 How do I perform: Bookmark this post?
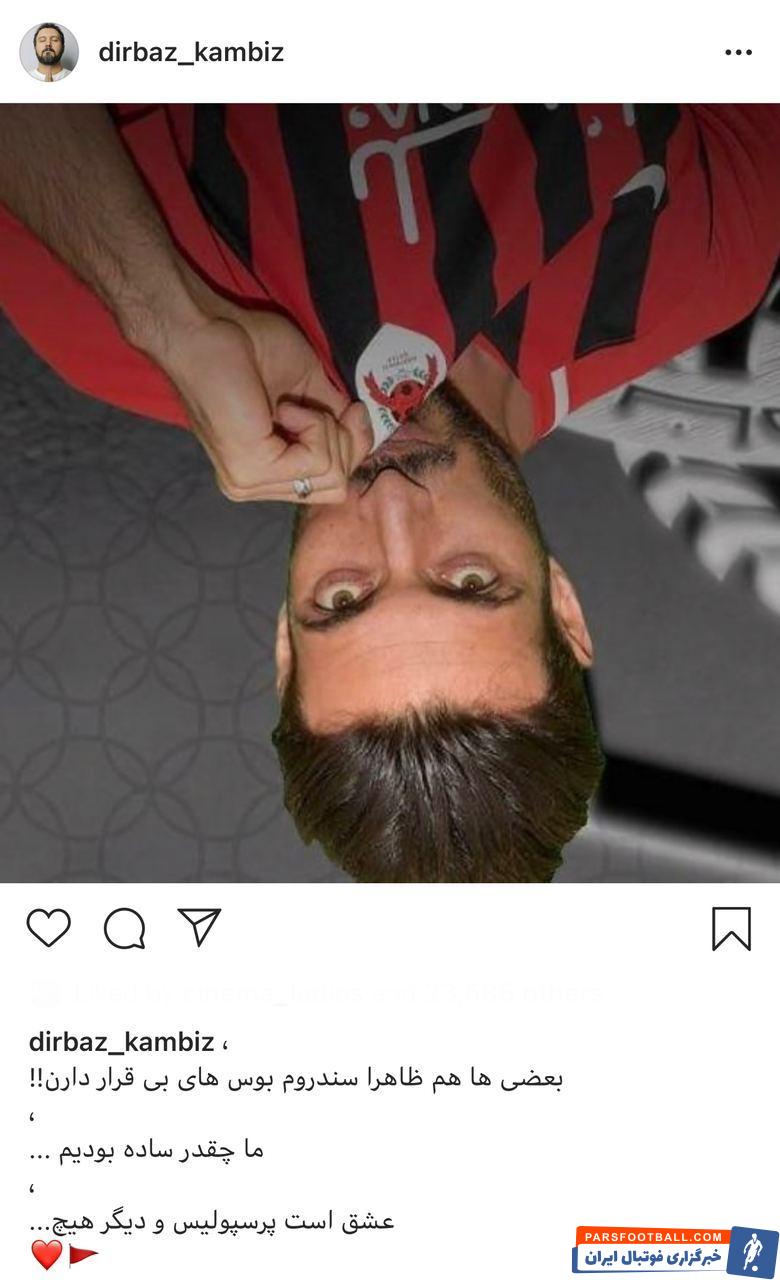tap(731, 928)
